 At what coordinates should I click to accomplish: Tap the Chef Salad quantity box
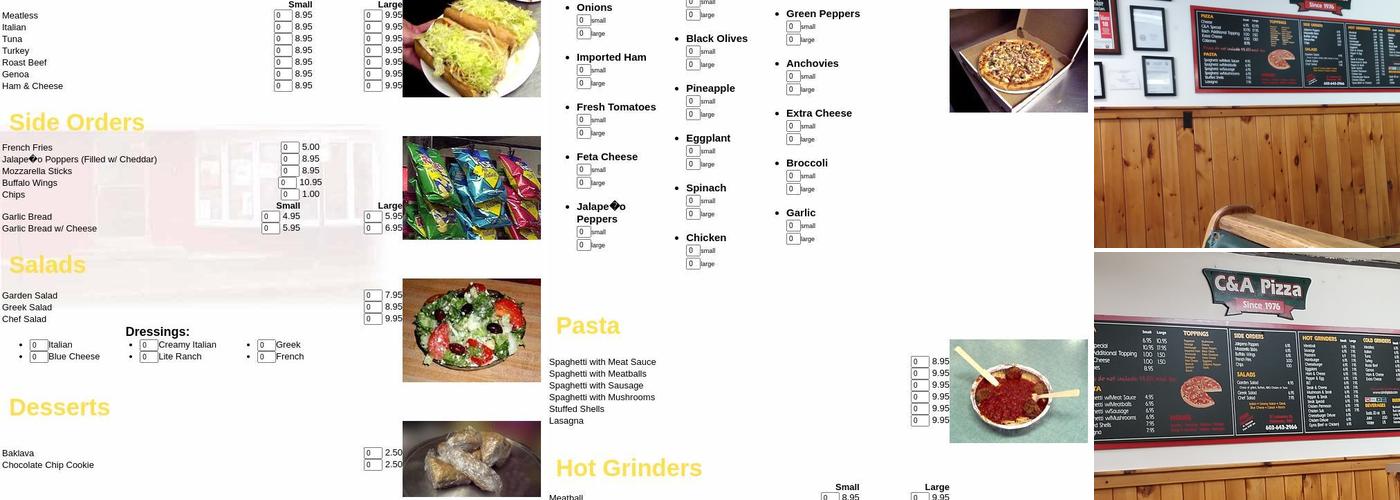[373, 320]
